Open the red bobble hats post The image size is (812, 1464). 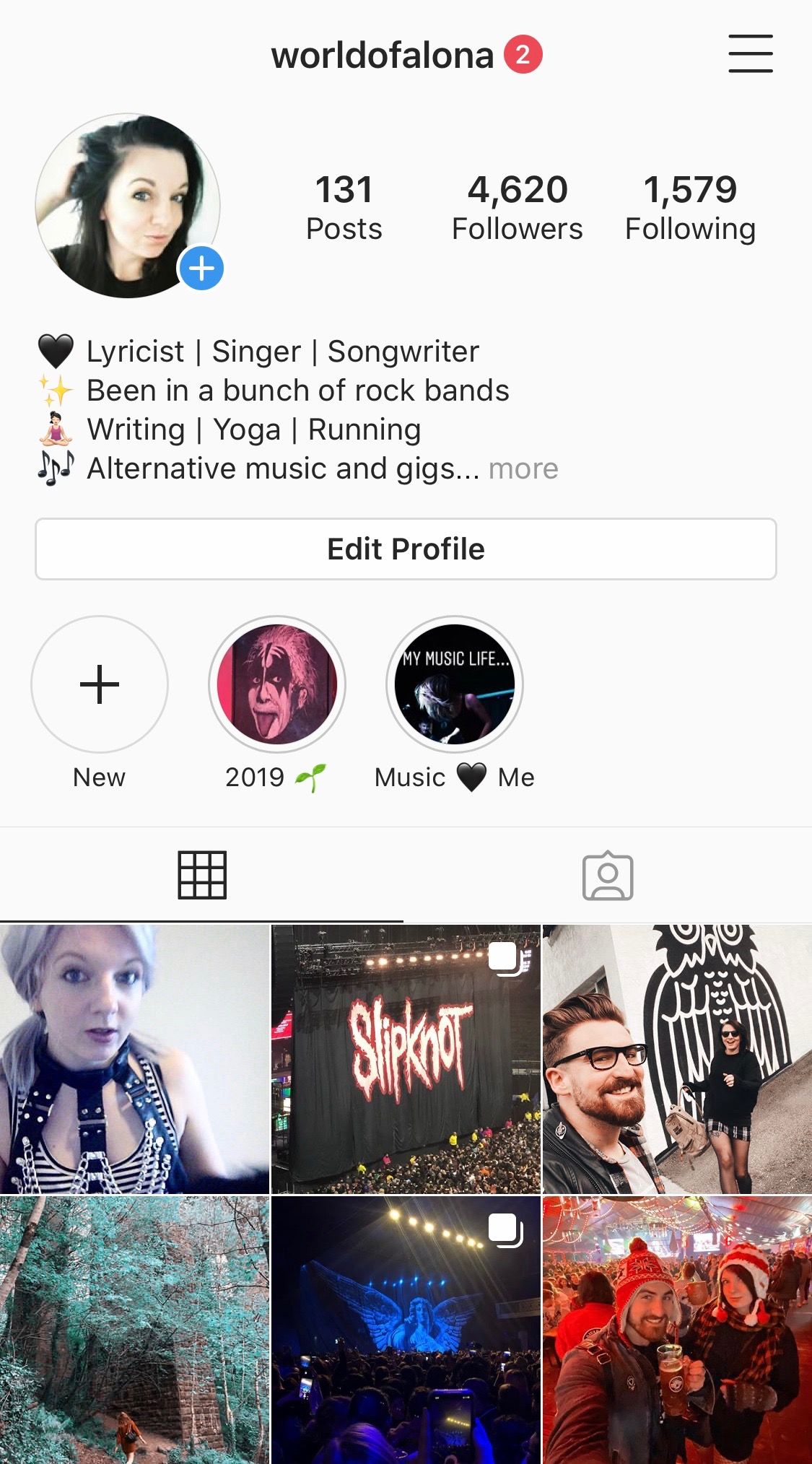[677, 1330]
